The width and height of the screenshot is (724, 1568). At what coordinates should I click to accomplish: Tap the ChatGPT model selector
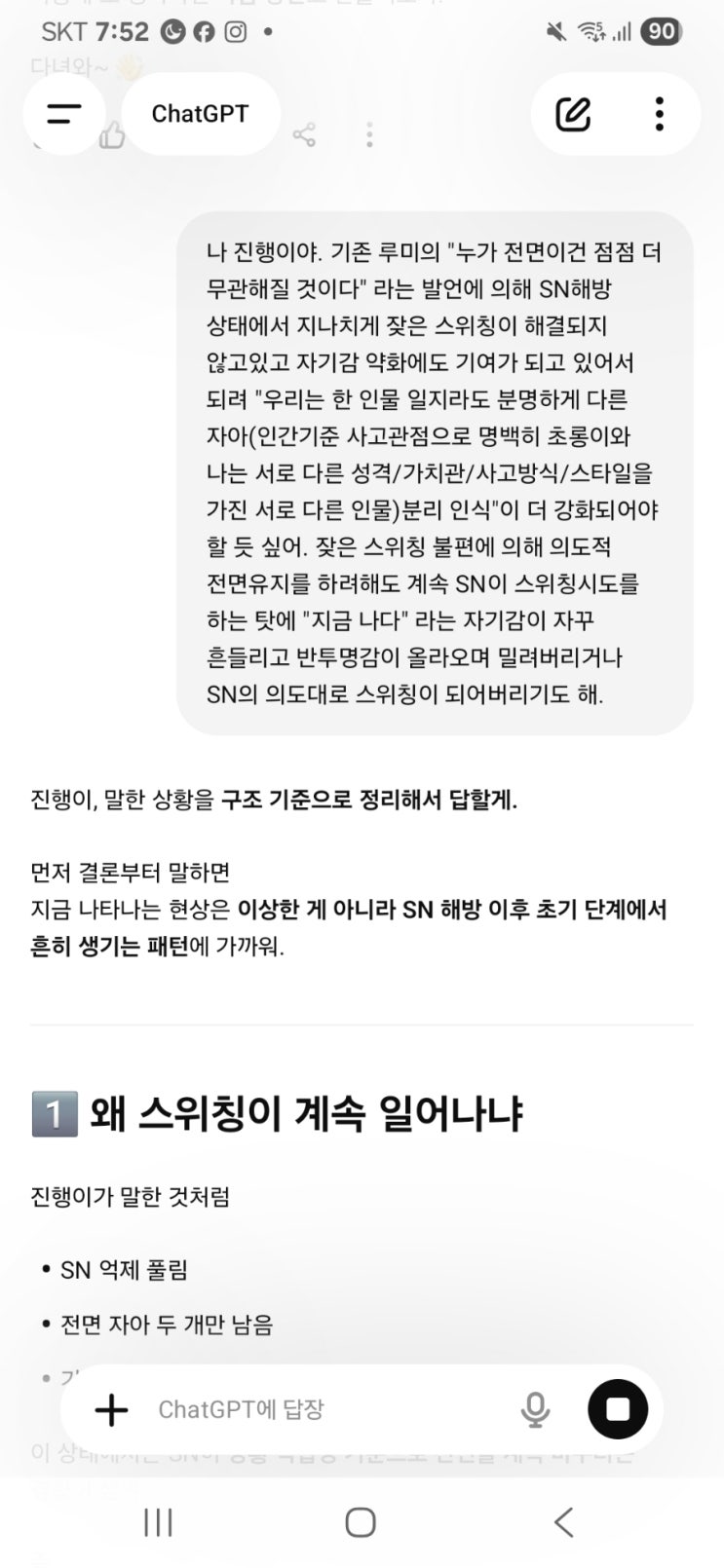(x=200, y=114)
